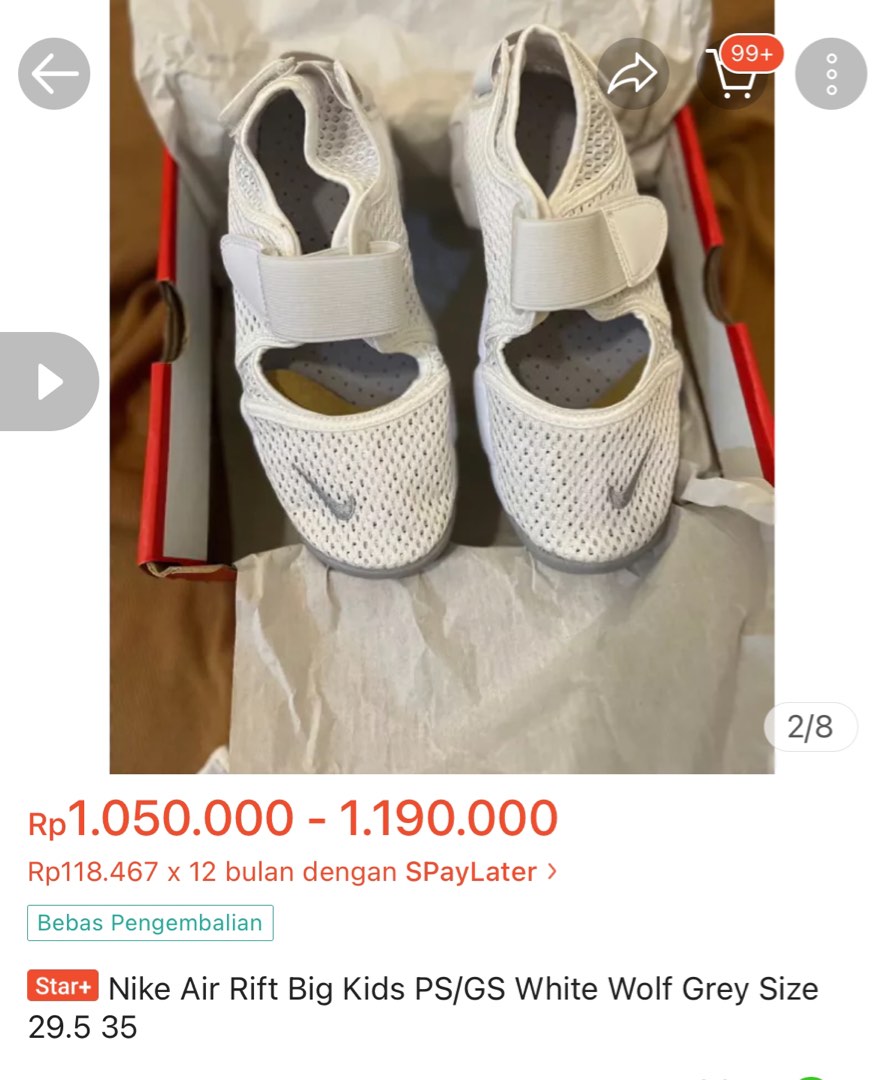Play the product video
Image resolution: width=886 pixels, height=1080 pixels.
[48, 381]
